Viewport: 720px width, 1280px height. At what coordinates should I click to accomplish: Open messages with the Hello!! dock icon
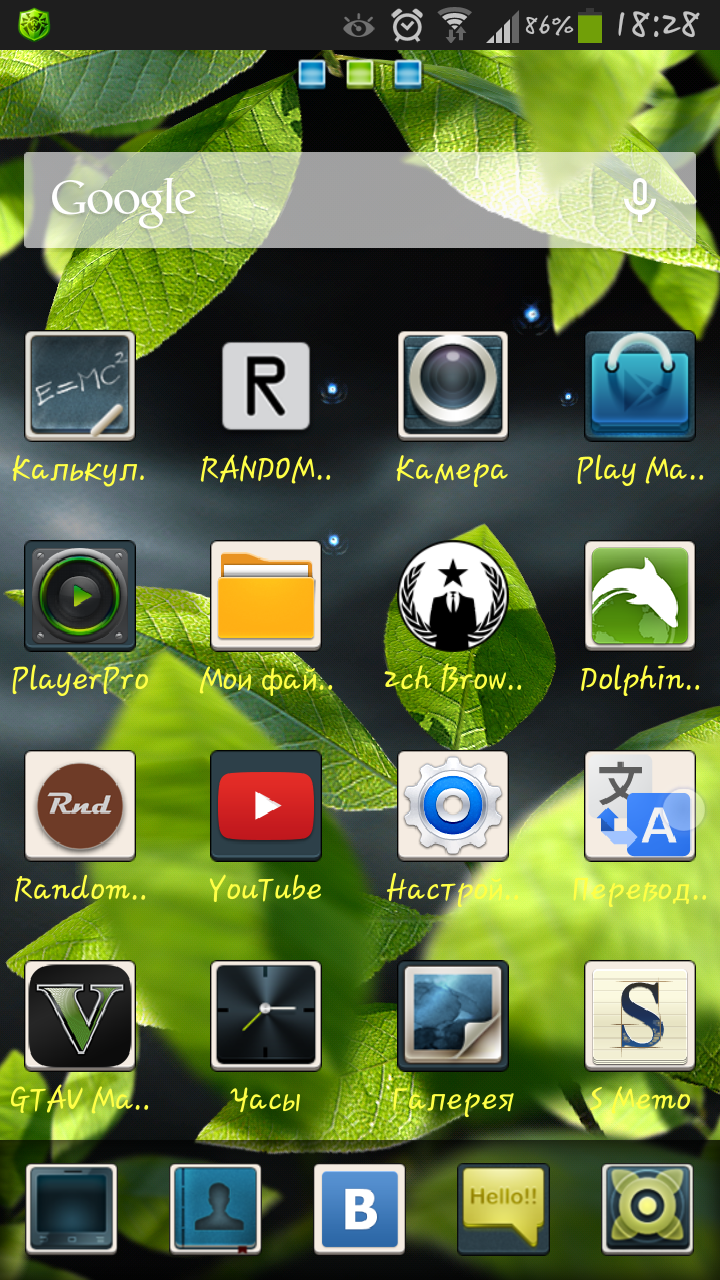click(x=503, y=1209)
